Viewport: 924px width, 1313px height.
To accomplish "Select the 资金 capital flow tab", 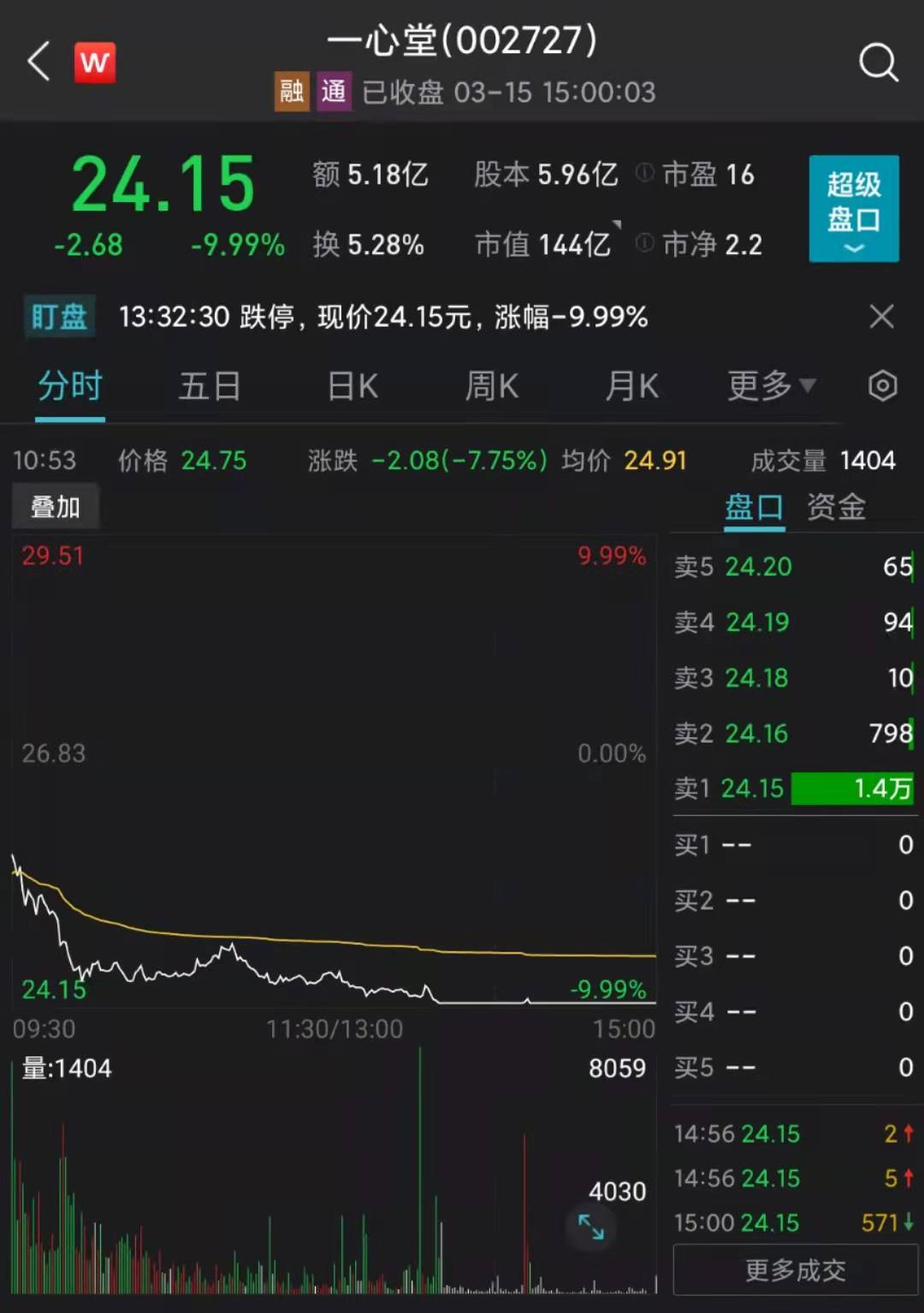I will click(x=836, y=507).
